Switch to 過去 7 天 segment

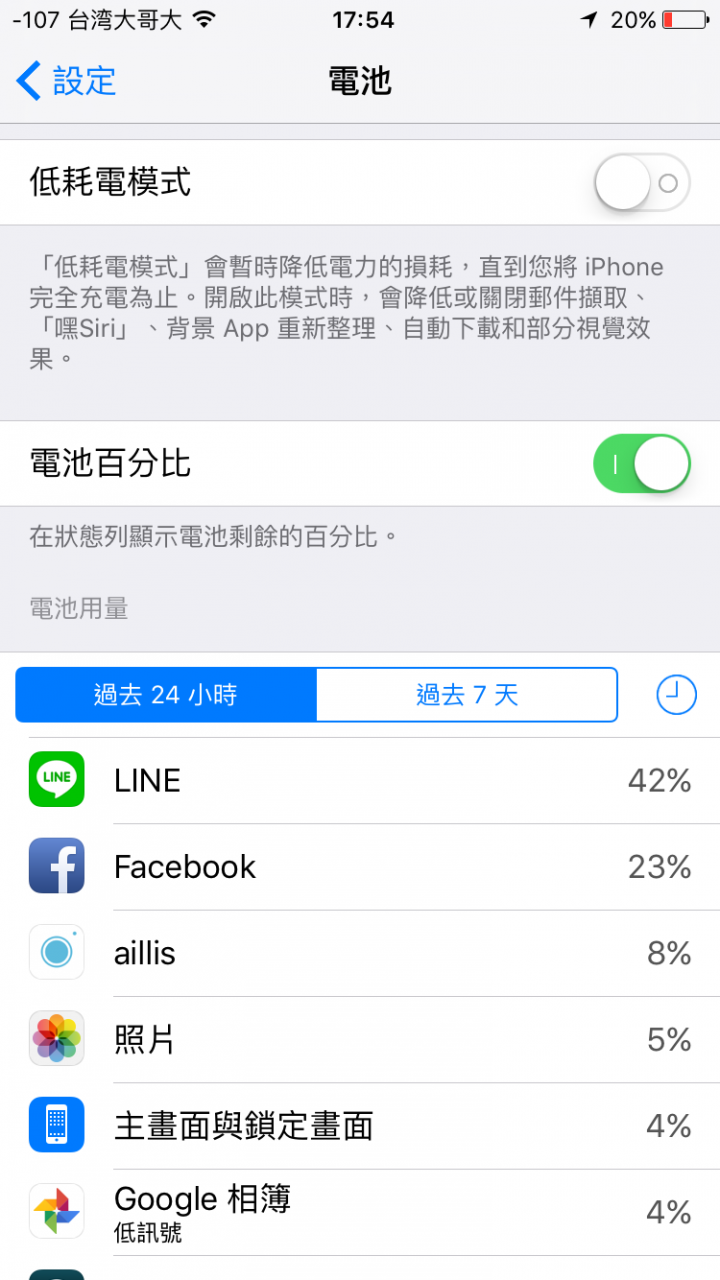tap(467, 695)
